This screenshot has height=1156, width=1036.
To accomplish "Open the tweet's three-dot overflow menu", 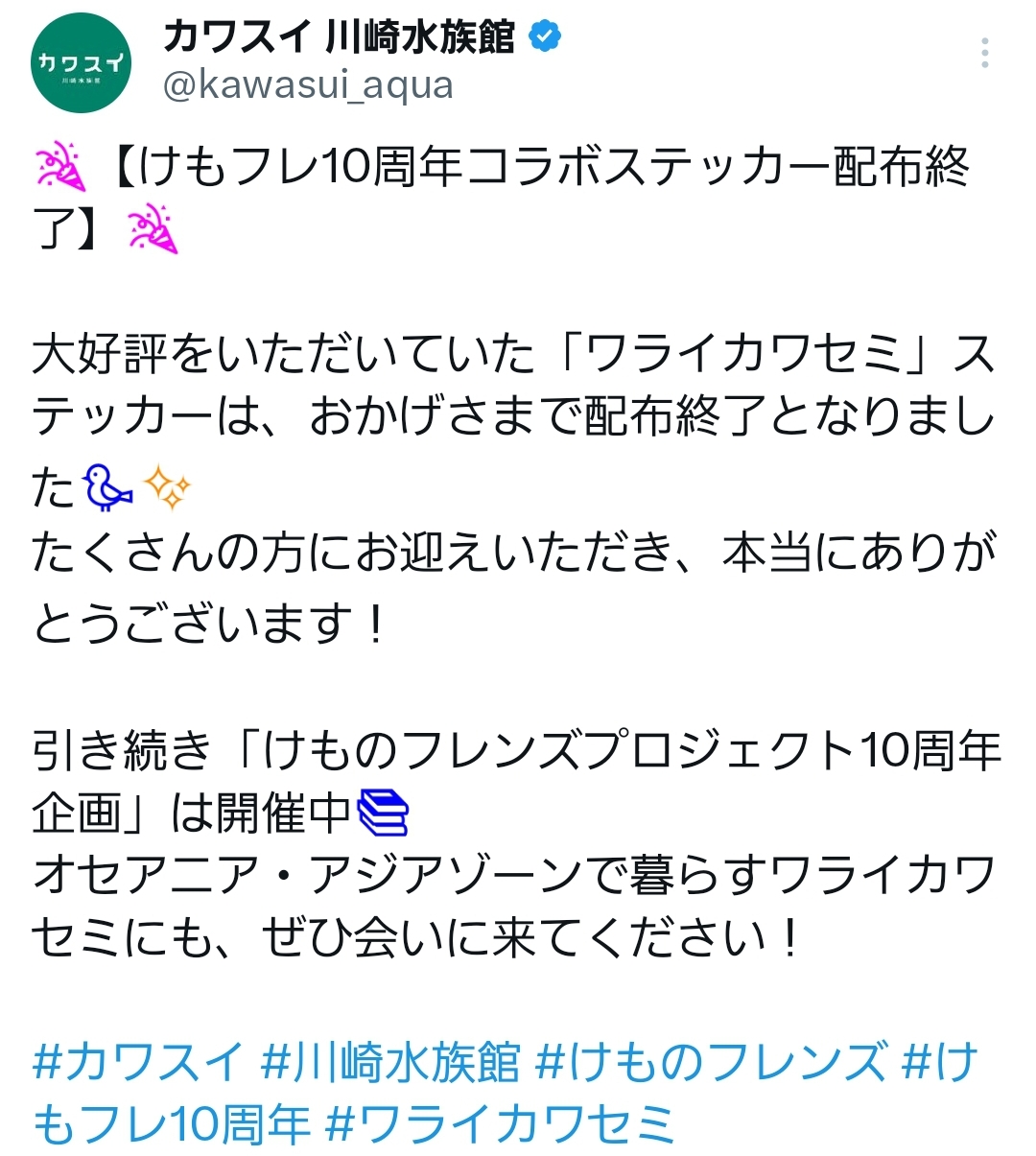I will [x=985, y=54].
